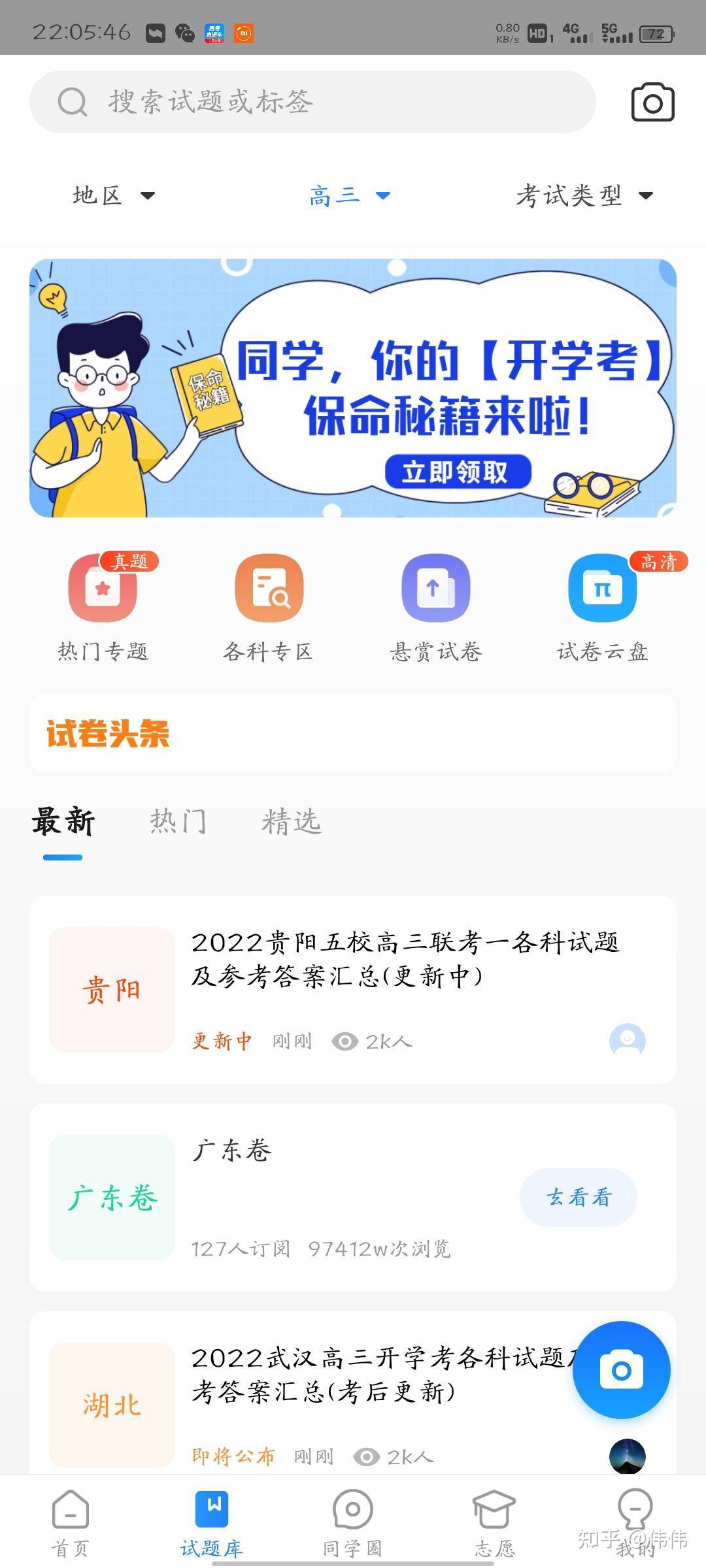Switch to the 首页 tab

click(70, 1521)
